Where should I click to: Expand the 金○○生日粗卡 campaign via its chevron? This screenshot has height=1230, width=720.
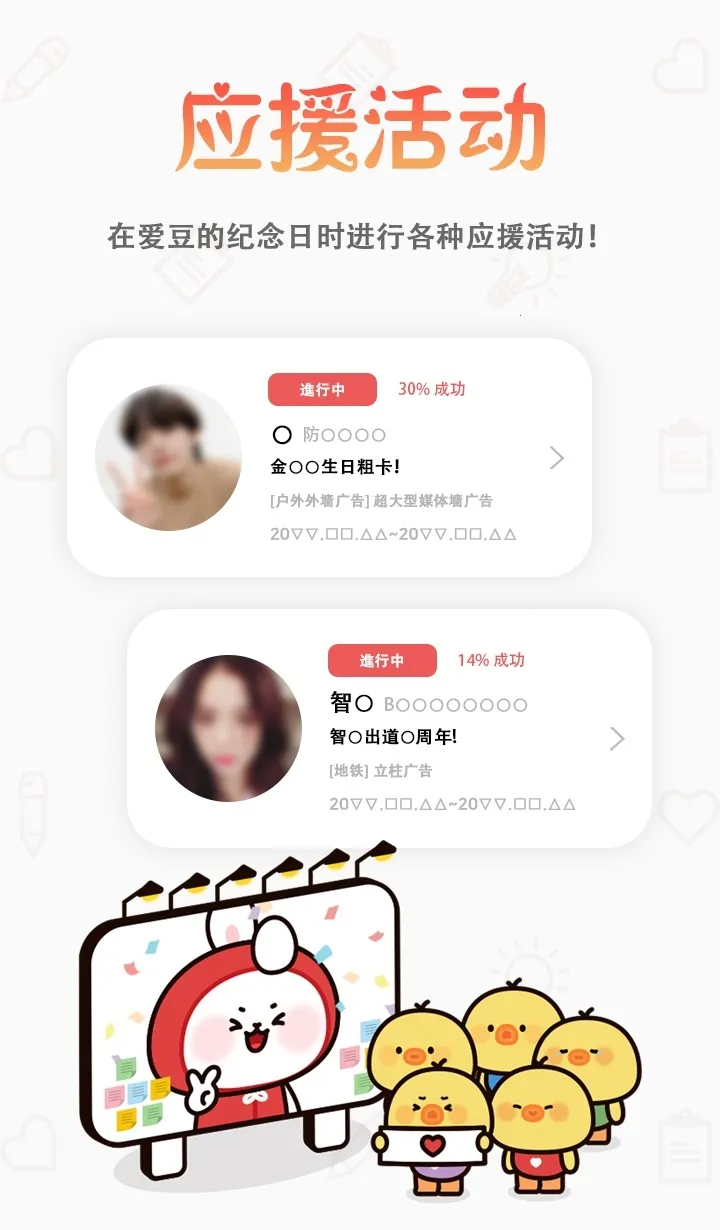(x=556, y=457)
